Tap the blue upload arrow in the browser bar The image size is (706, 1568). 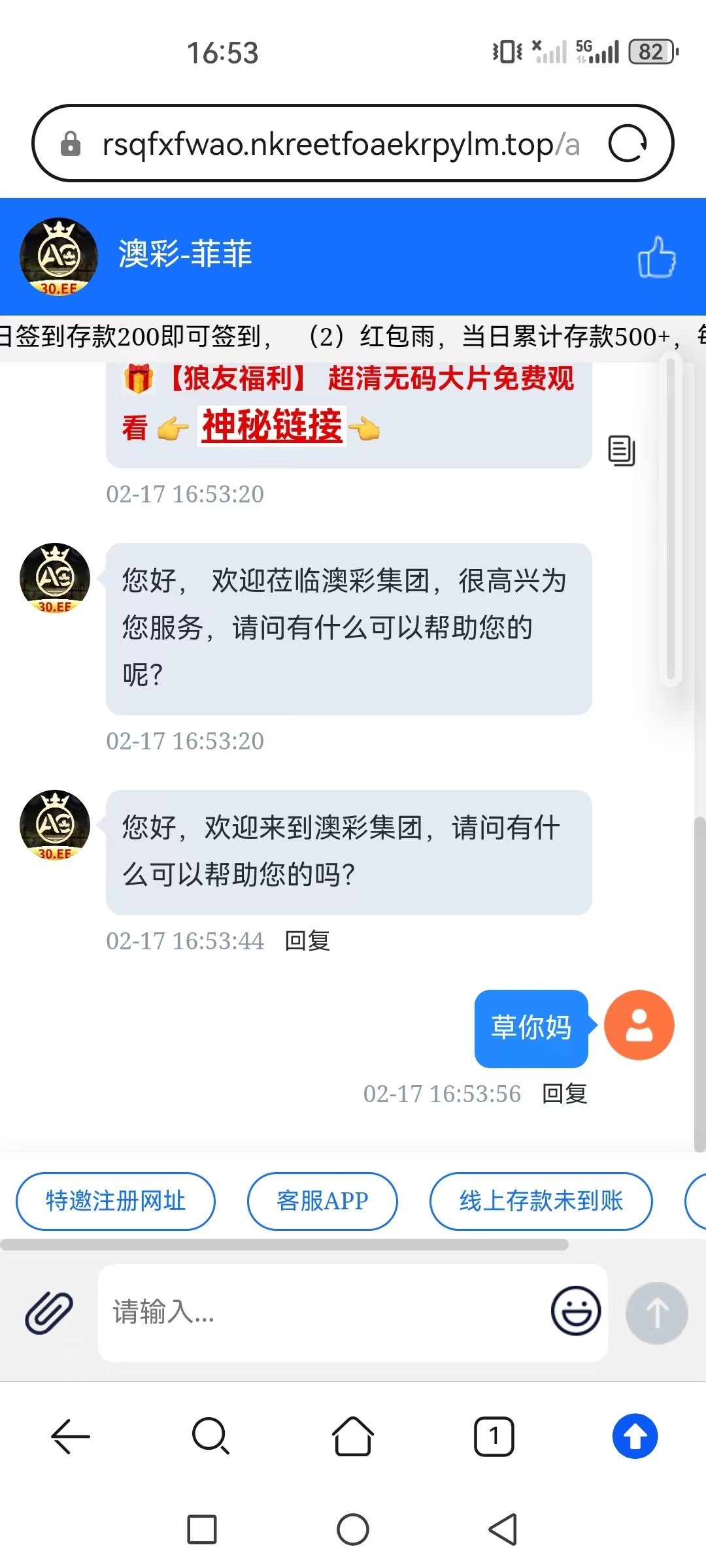(x=635, y=1436)
